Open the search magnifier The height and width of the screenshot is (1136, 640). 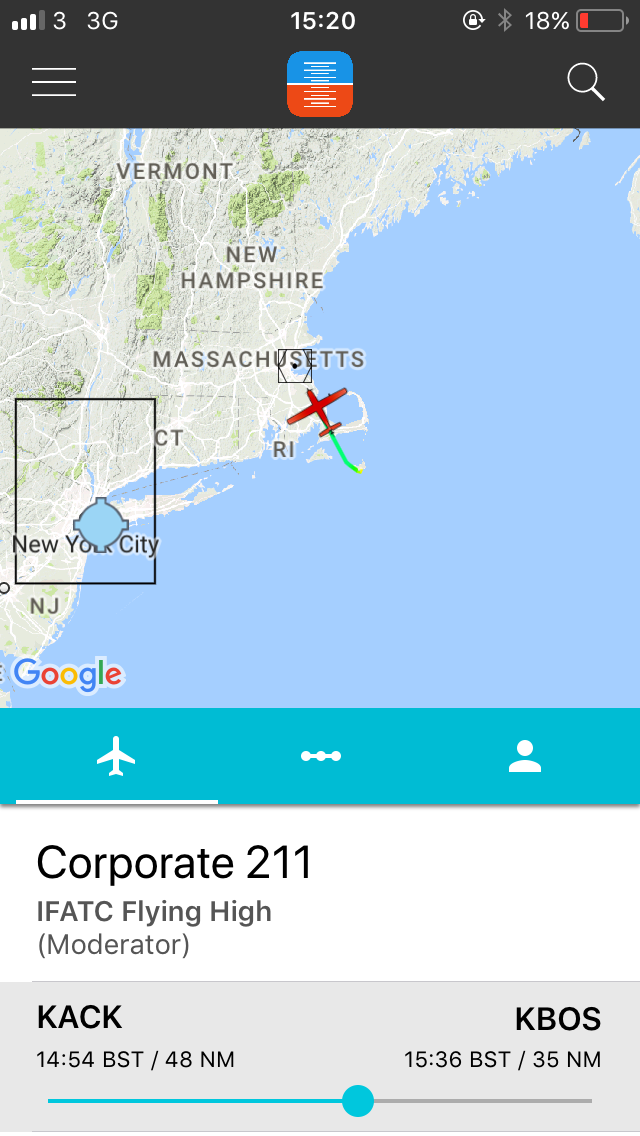tap(586, 82)
